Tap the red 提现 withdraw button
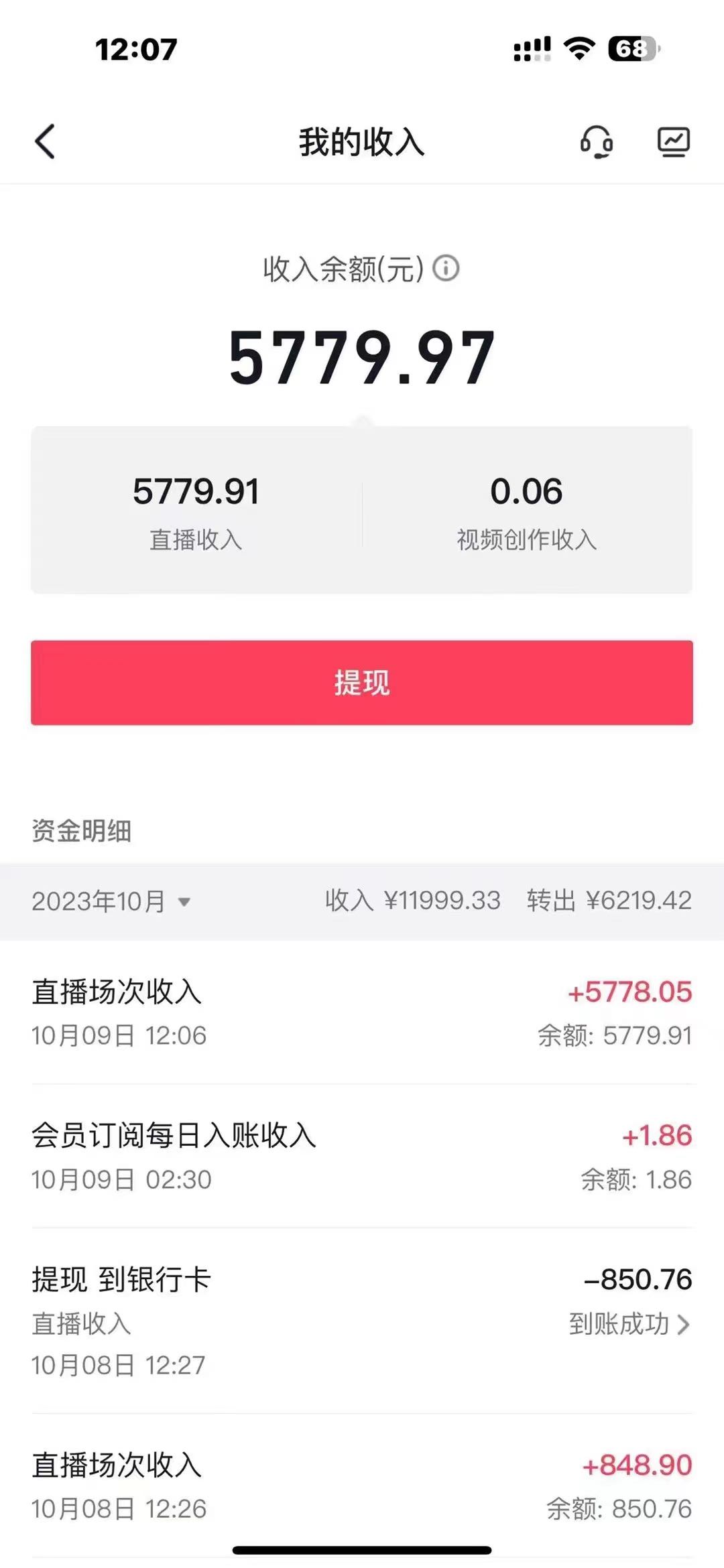This screenshot has height=1568, width=724. [x=362, y=682]
